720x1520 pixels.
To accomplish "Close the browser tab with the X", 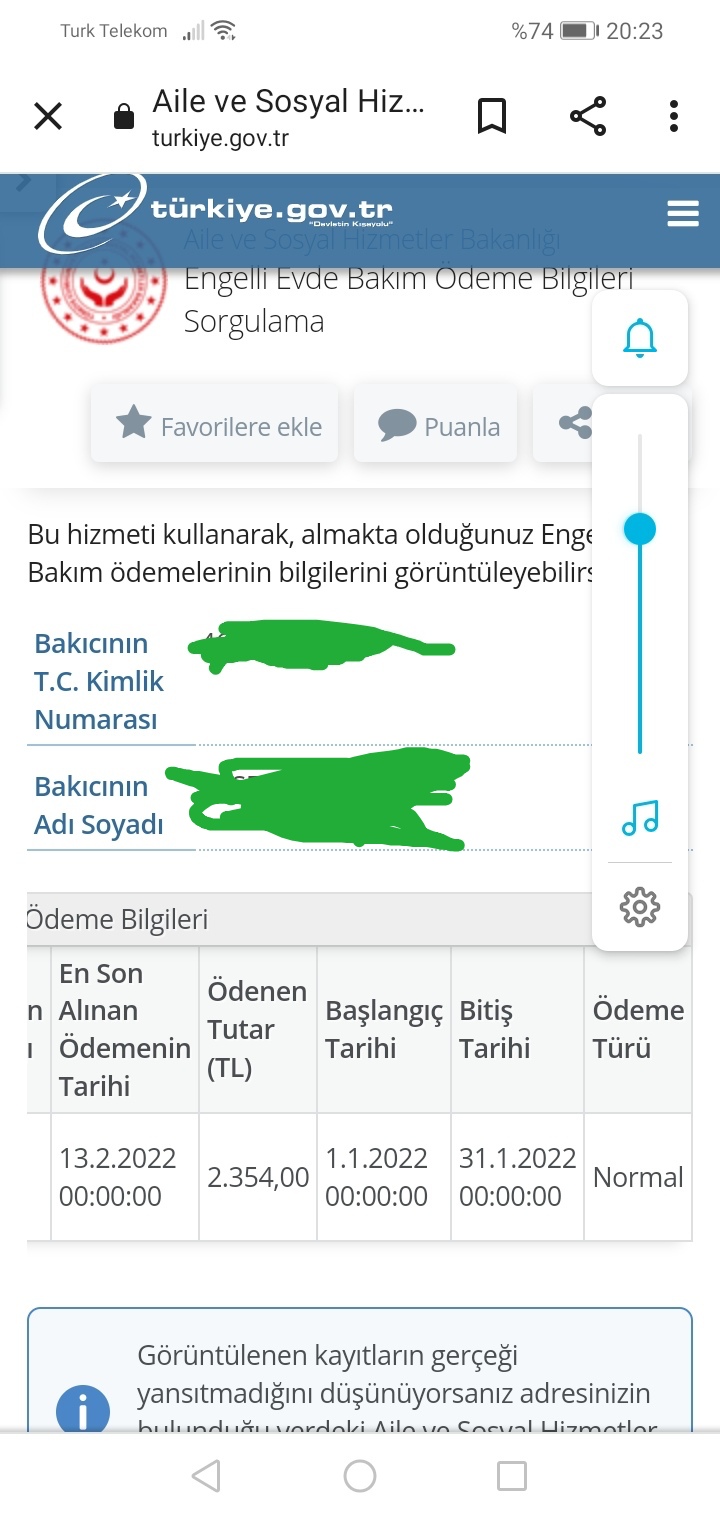I will click(48, 116).
